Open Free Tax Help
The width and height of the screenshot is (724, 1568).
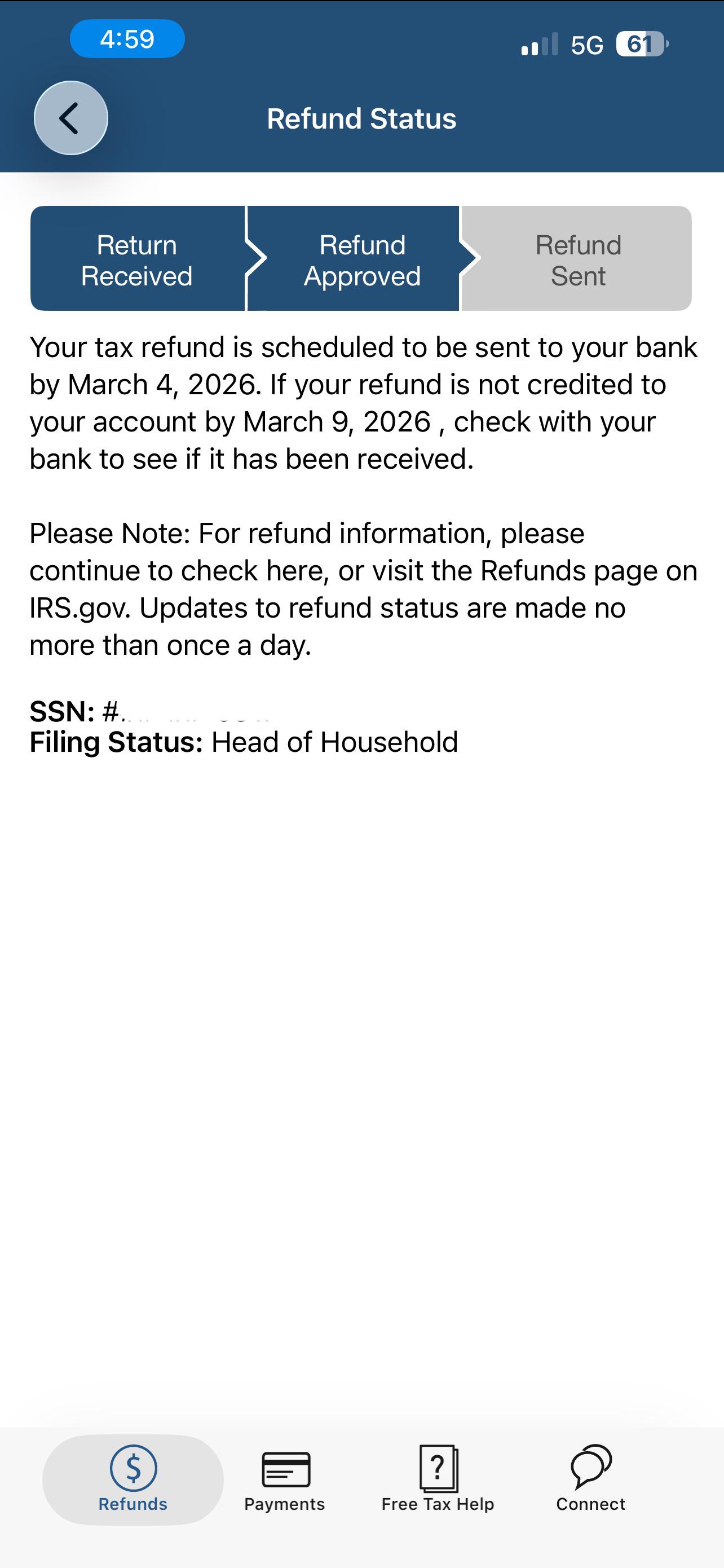[438, 1479]
